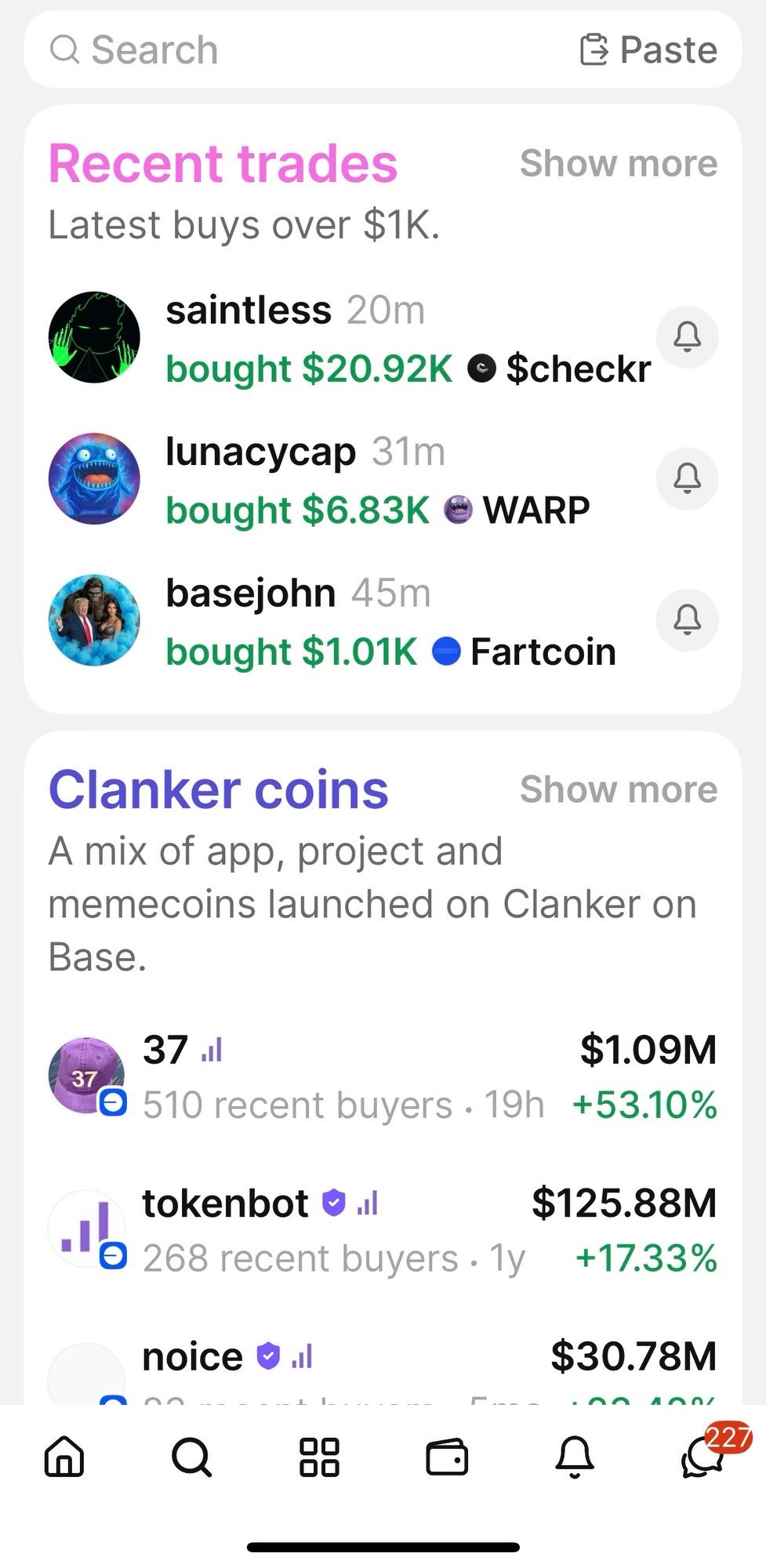The width and height of the screenshot is (766, 1568).
Task: Switch to the wallet tab
Action: click(x=447, y=1457)
